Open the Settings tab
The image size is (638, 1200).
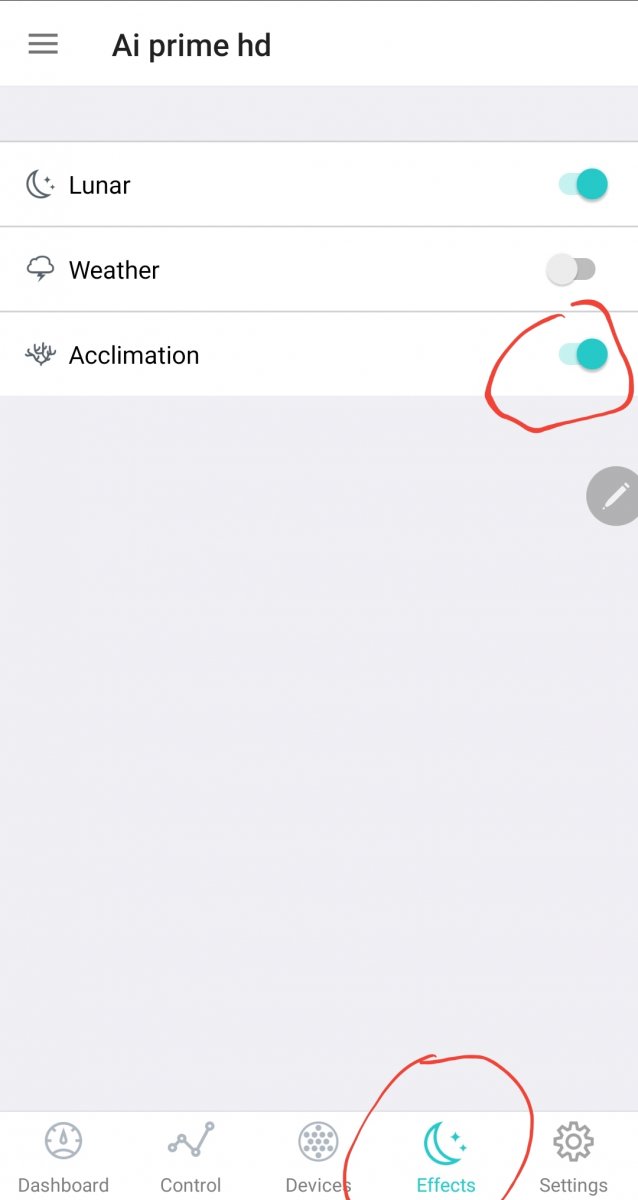(x=573, y=1157)
